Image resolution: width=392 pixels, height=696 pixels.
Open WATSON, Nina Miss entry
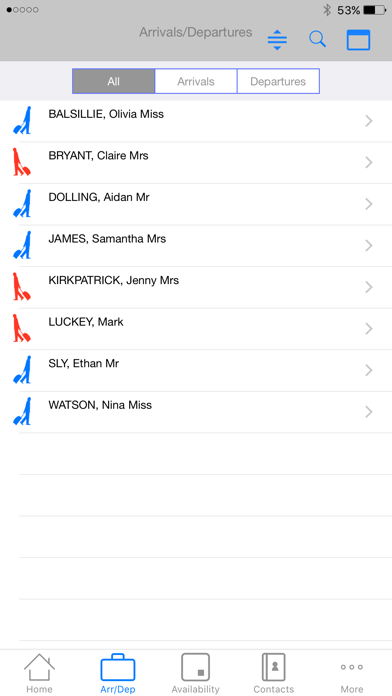point(196,412)
